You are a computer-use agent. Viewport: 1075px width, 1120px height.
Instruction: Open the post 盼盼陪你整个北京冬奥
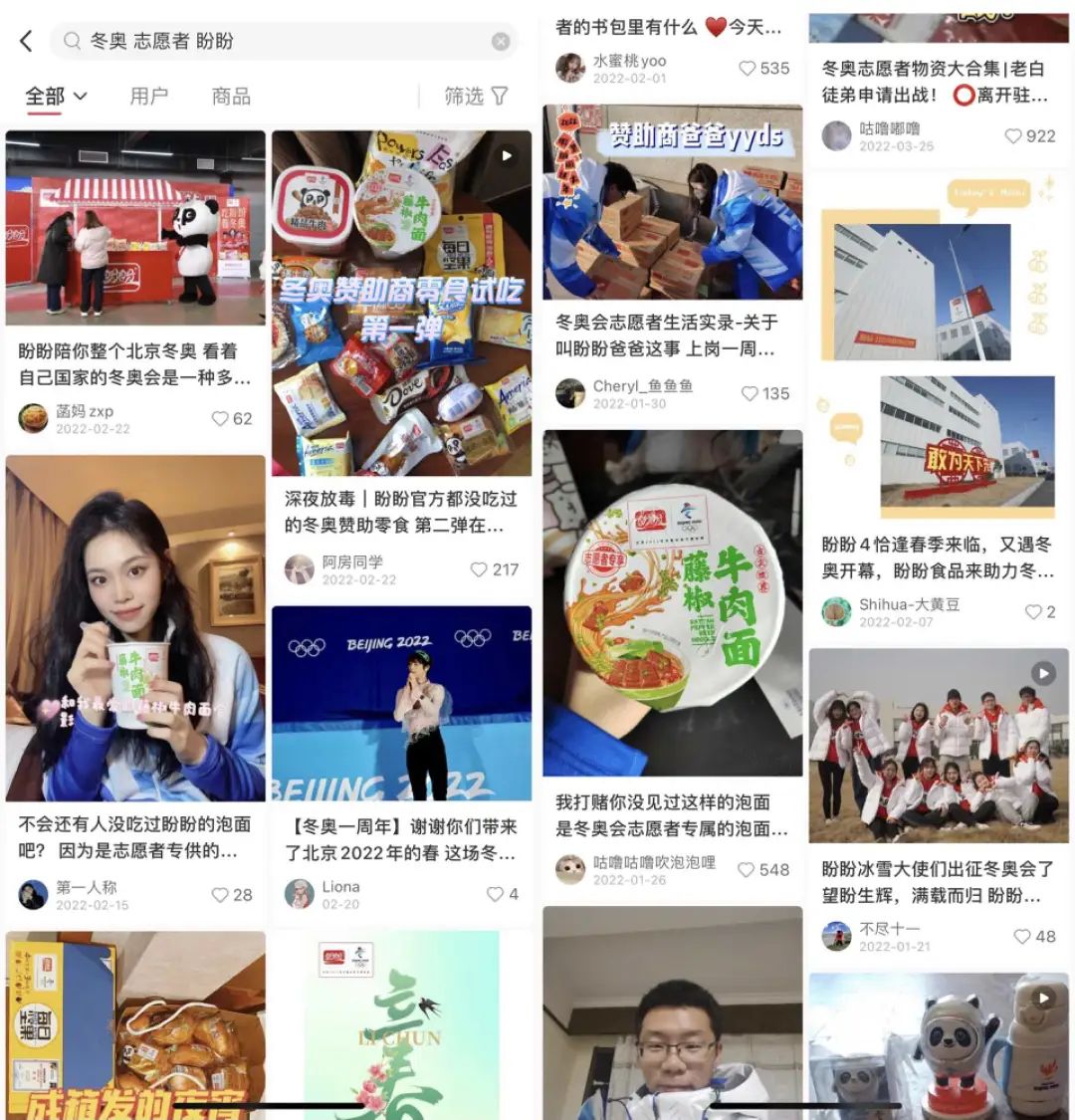tap(135, 228)
